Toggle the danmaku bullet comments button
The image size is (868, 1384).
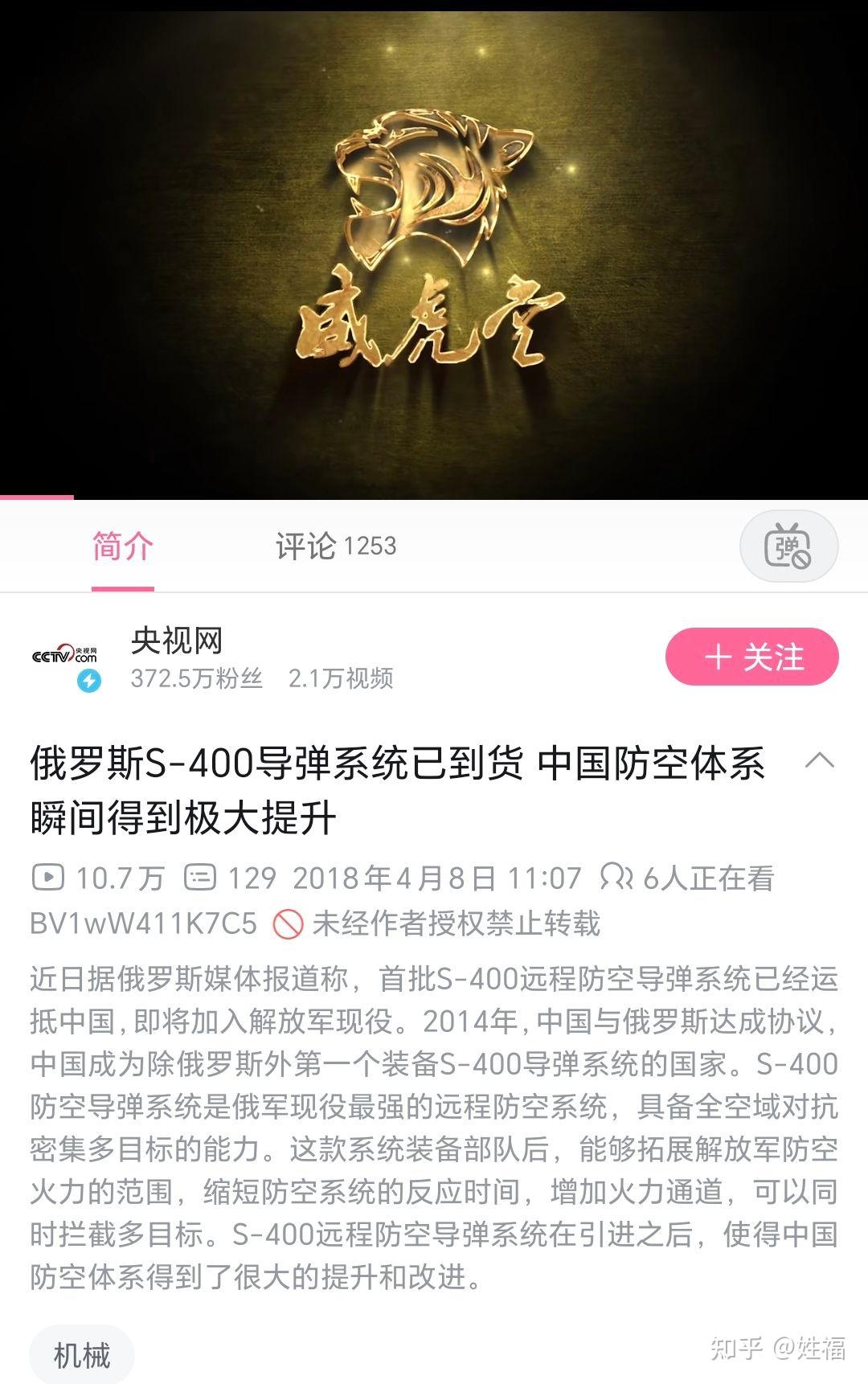788,547
